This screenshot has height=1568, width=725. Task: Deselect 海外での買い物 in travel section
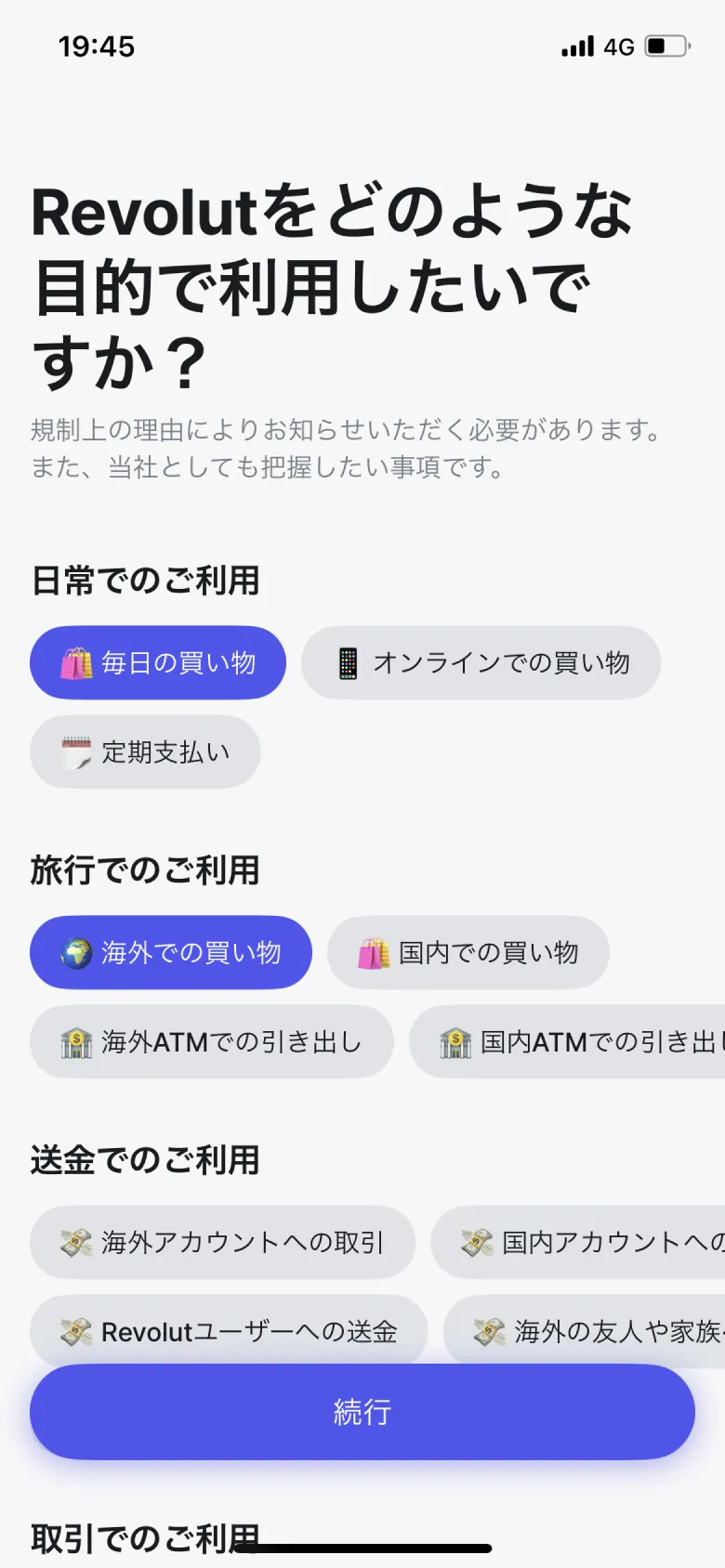(x=171, y=952)
